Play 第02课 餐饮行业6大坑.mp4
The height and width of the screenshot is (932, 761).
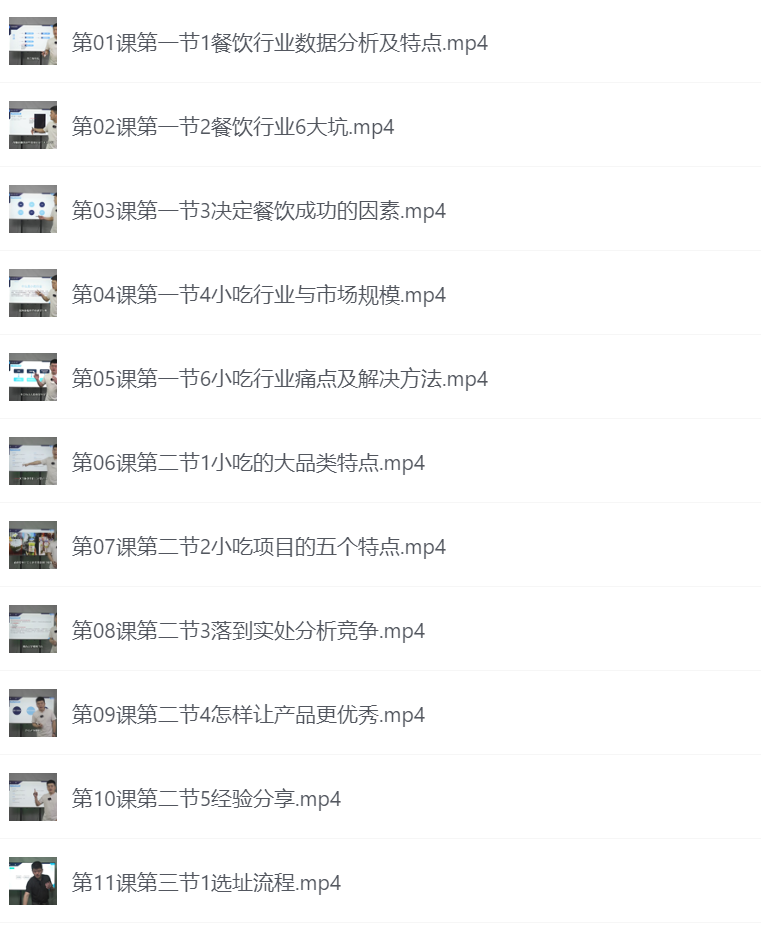click(x=232, y=127)
